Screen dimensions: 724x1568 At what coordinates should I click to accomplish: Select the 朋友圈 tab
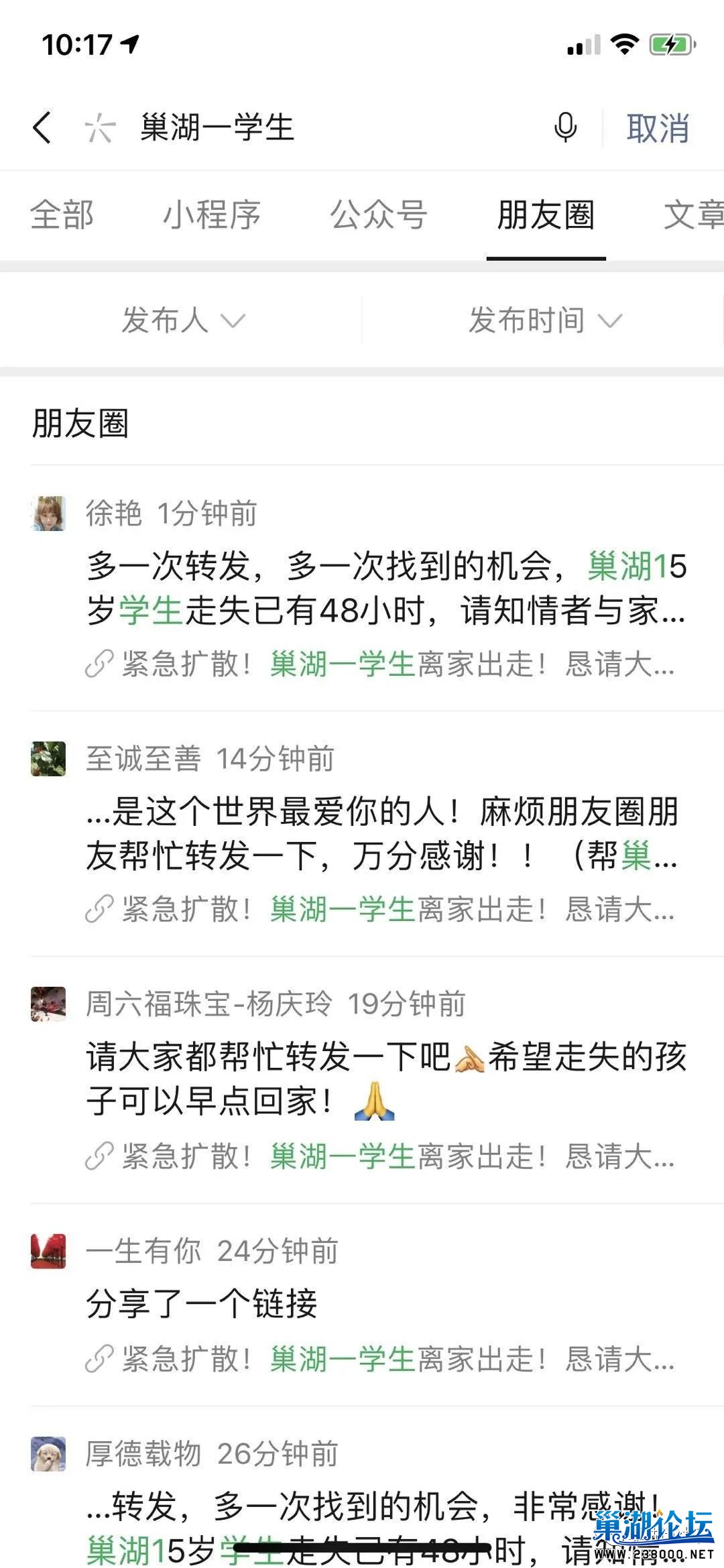(546, 215)
